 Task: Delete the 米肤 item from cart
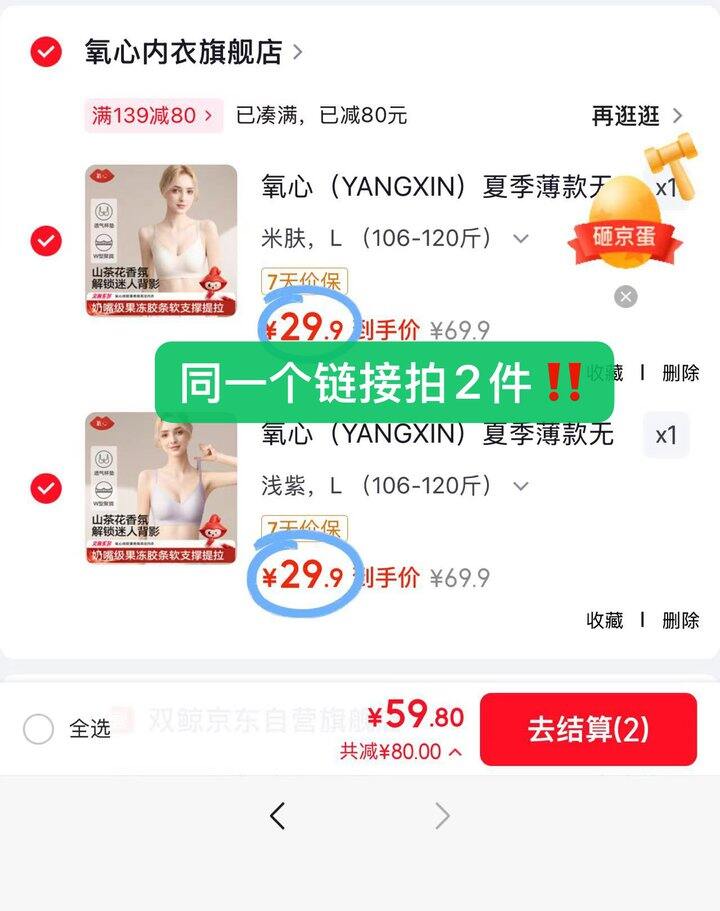(680, 373)
